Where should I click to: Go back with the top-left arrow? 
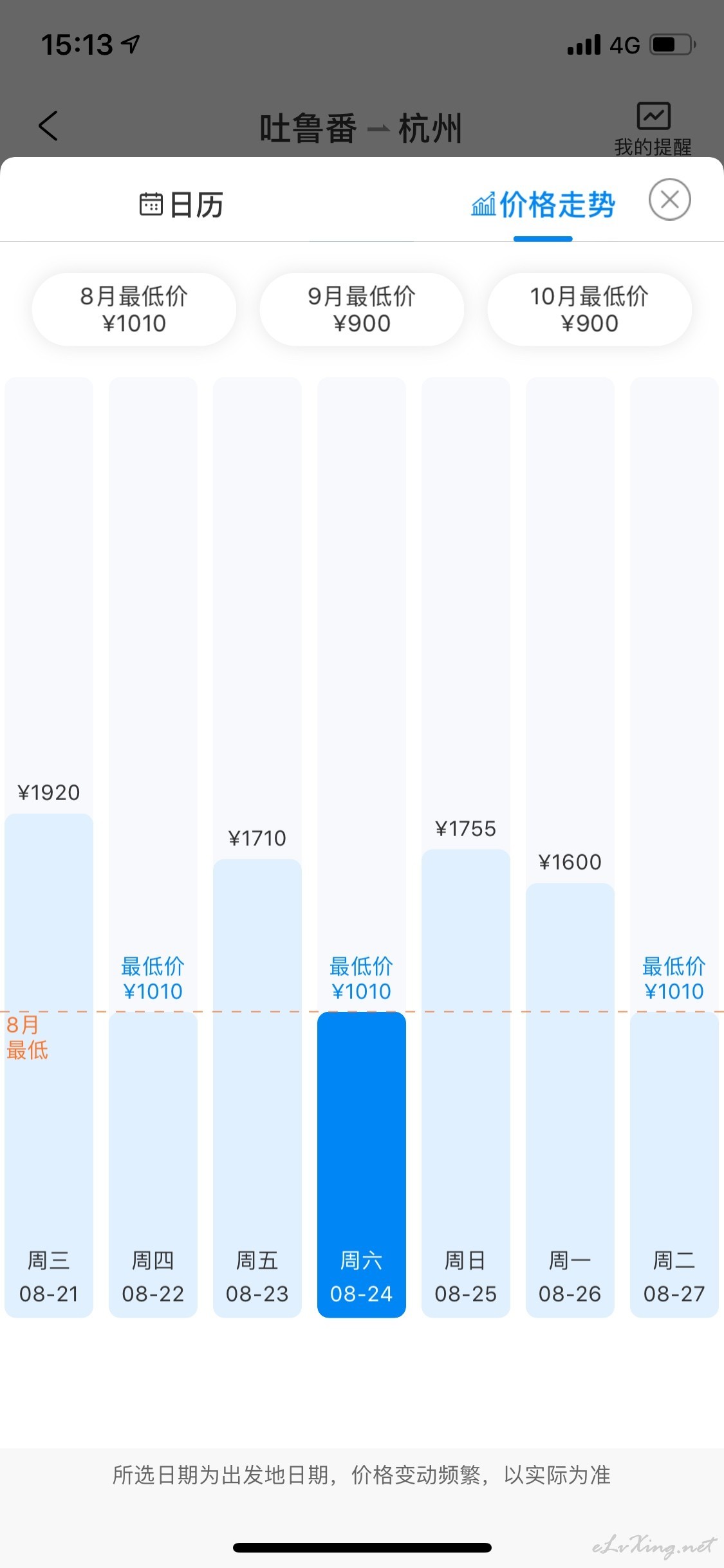click(48, 126)
